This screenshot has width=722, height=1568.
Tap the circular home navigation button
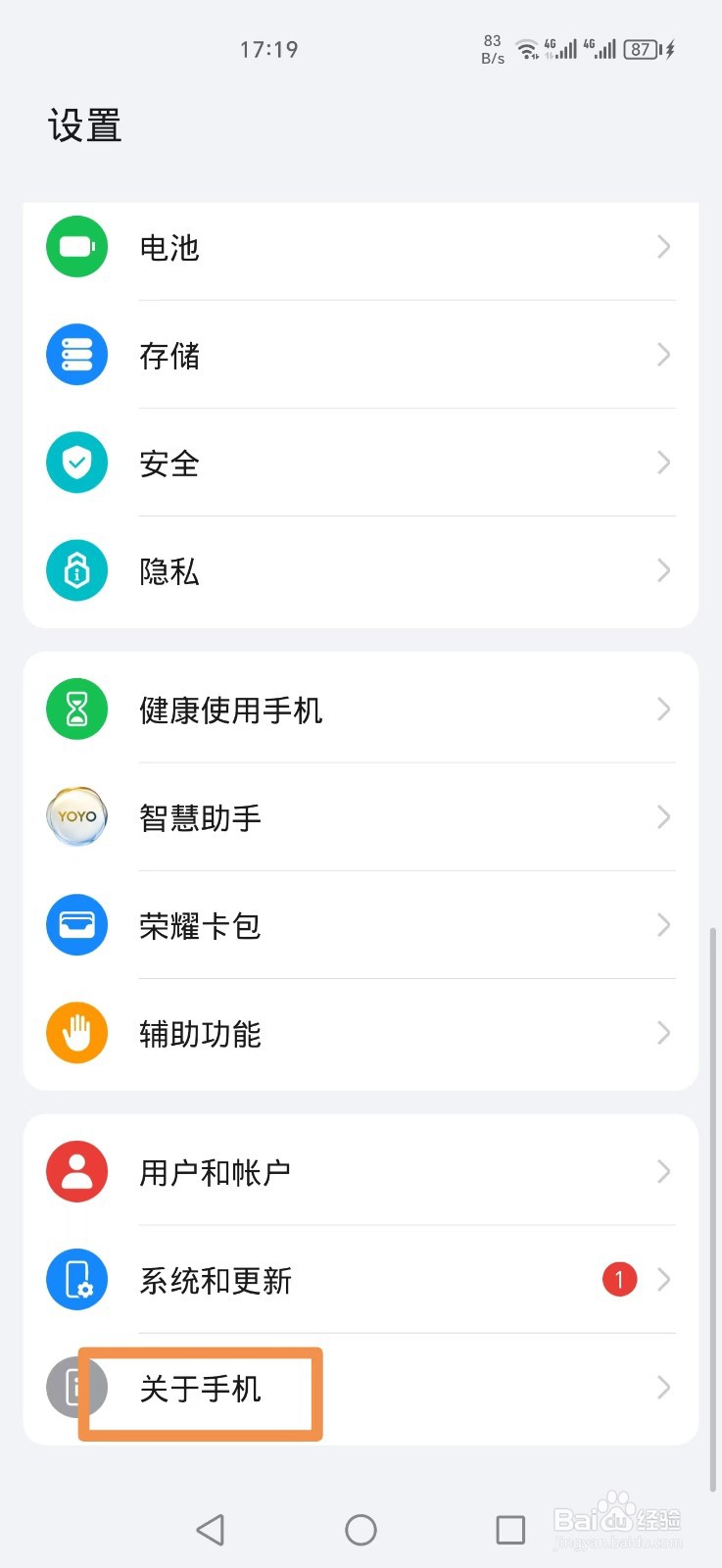coord(361,1529)
